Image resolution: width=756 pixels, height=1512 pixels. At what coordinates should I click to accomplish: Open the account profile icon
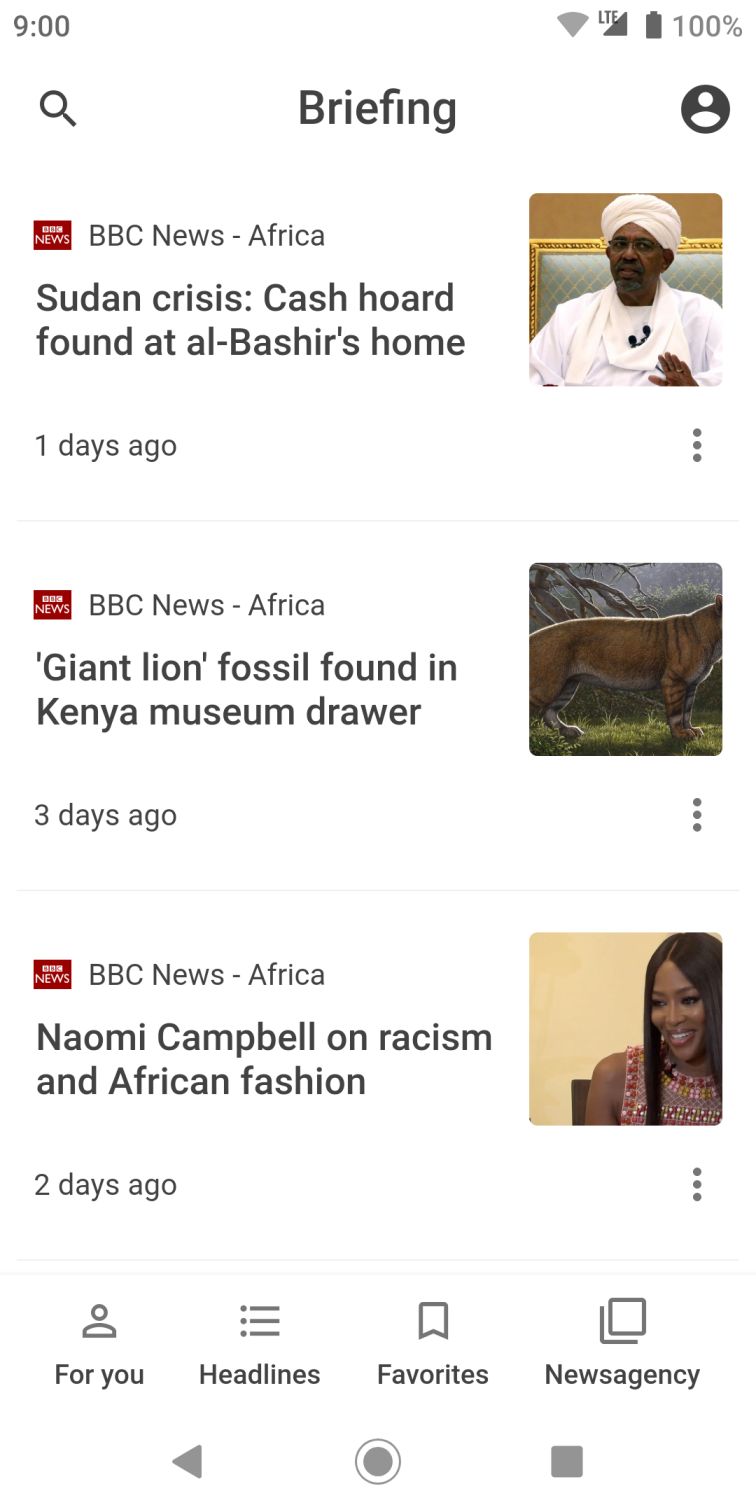(x=705, y=109)
